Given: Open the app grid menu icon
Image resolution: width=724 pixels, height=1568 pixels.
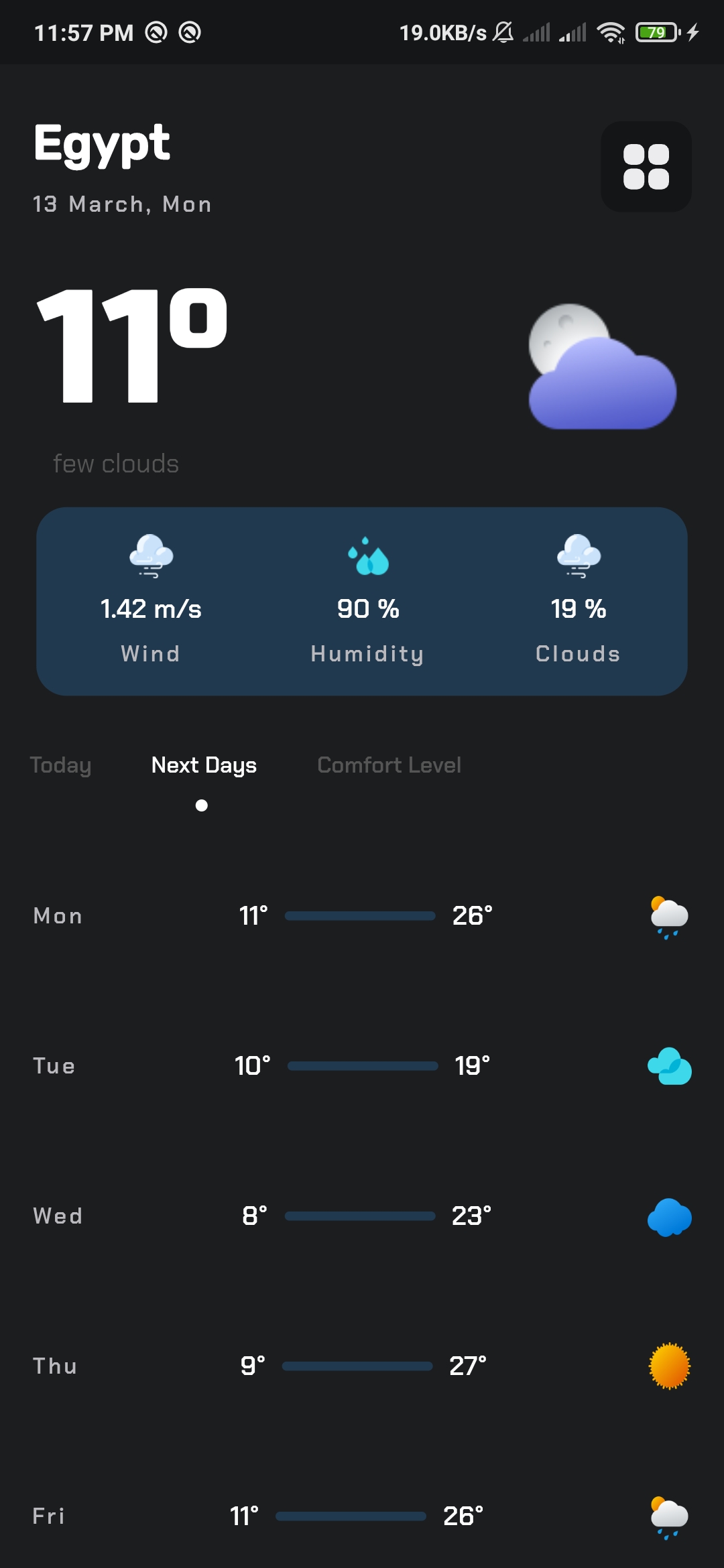Looking at the screenshot, I should (x=646, y=167).
